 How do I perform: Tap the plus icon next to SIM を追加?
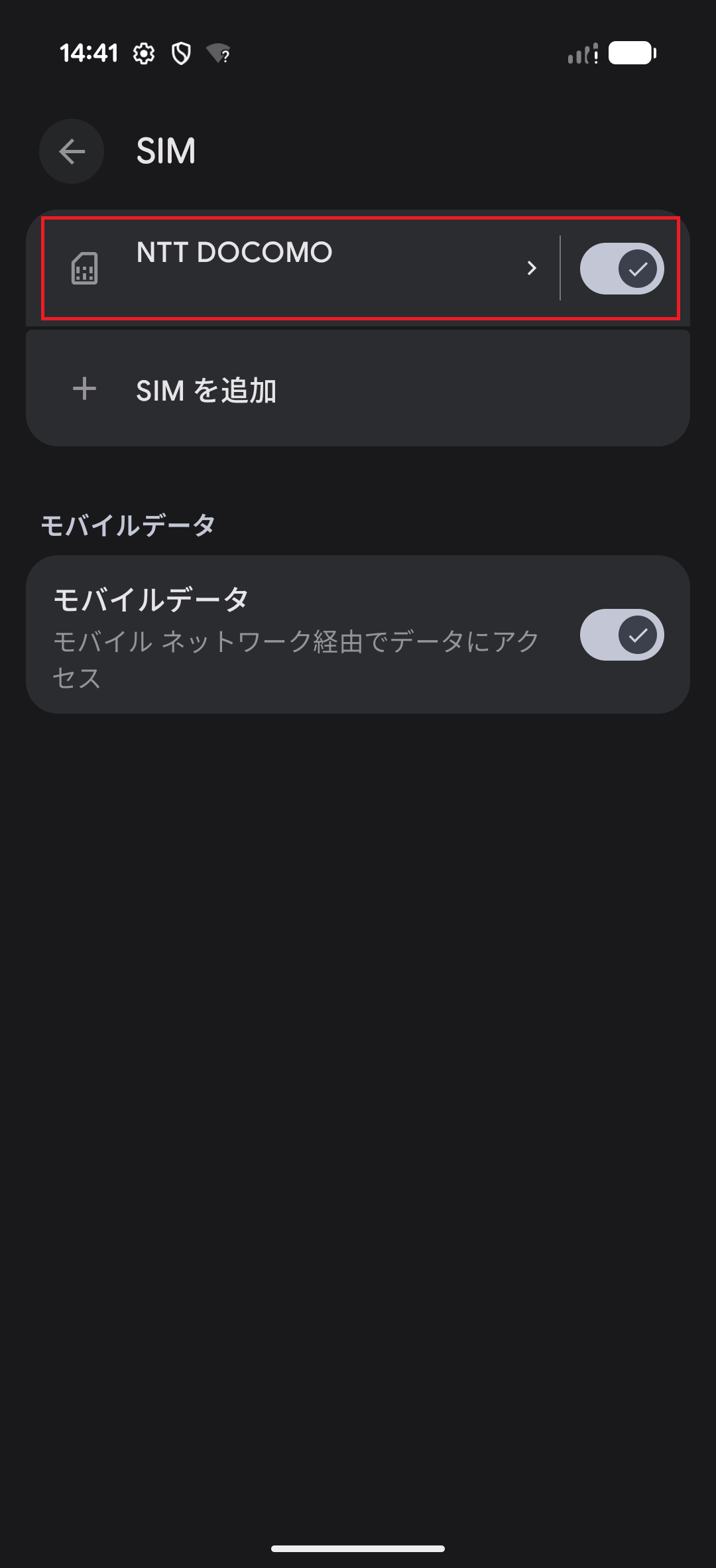click(x=84, y=390)
